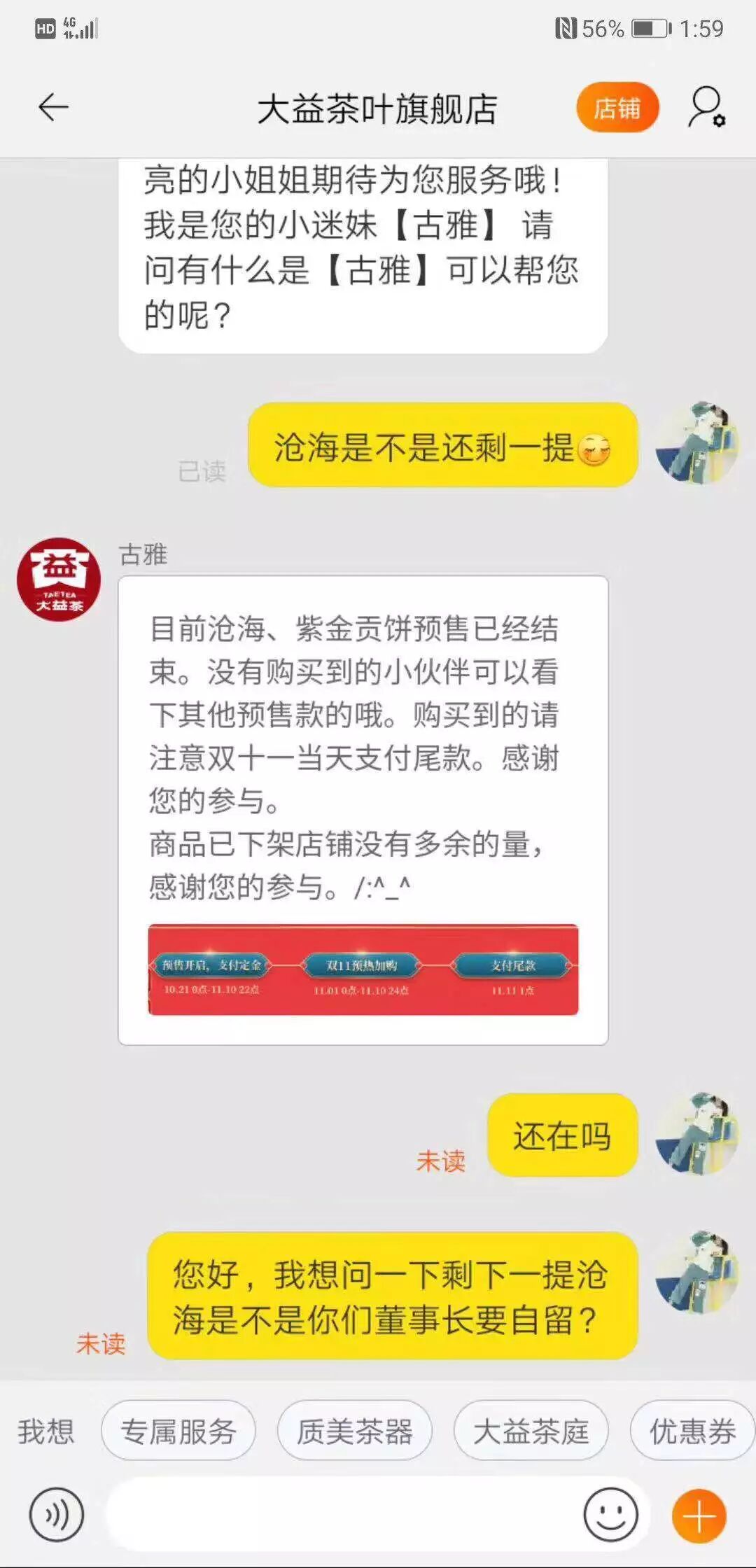The height and width of the screenshot is (1568, 756).
Task: Open the orange plus attachments menu
Action: 699,1515
